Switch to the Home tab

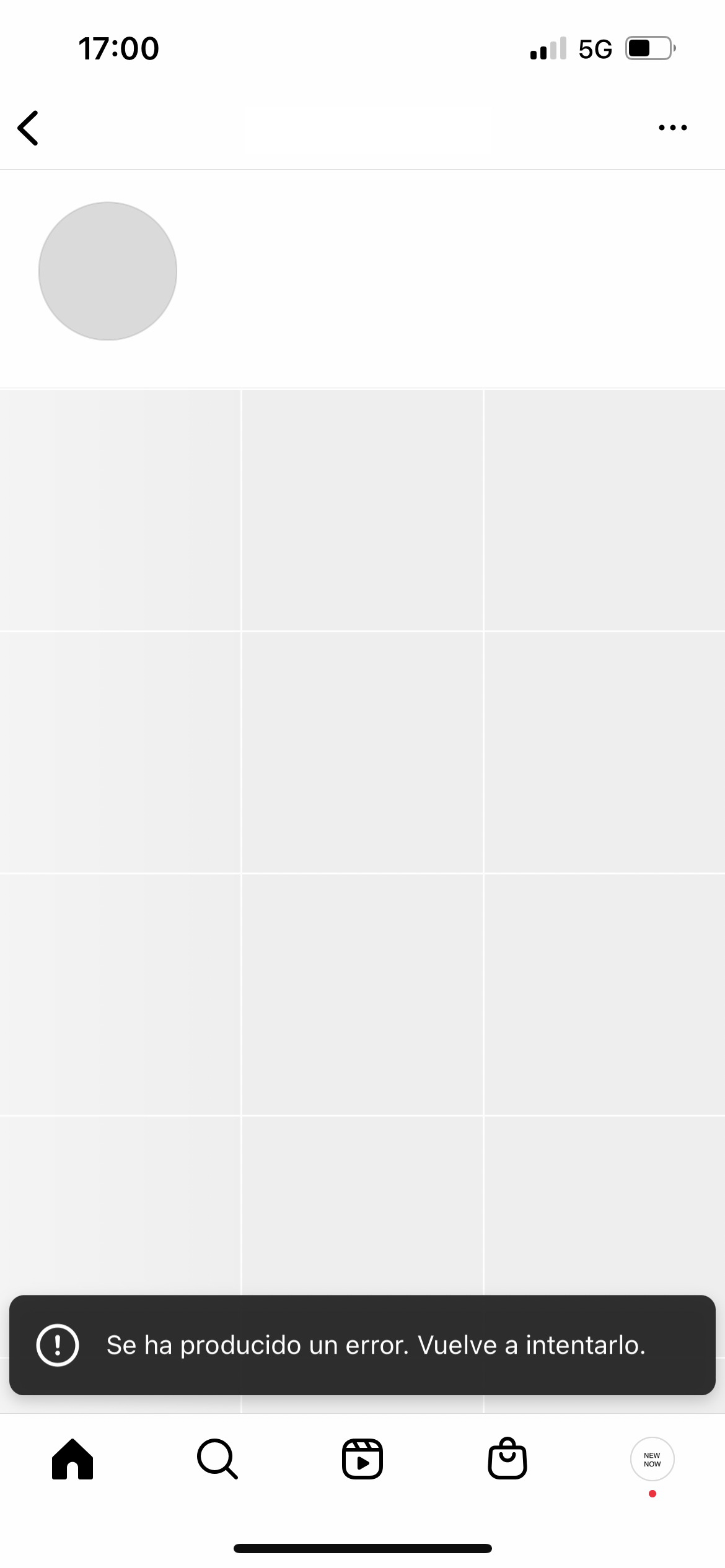(72, 1459)
